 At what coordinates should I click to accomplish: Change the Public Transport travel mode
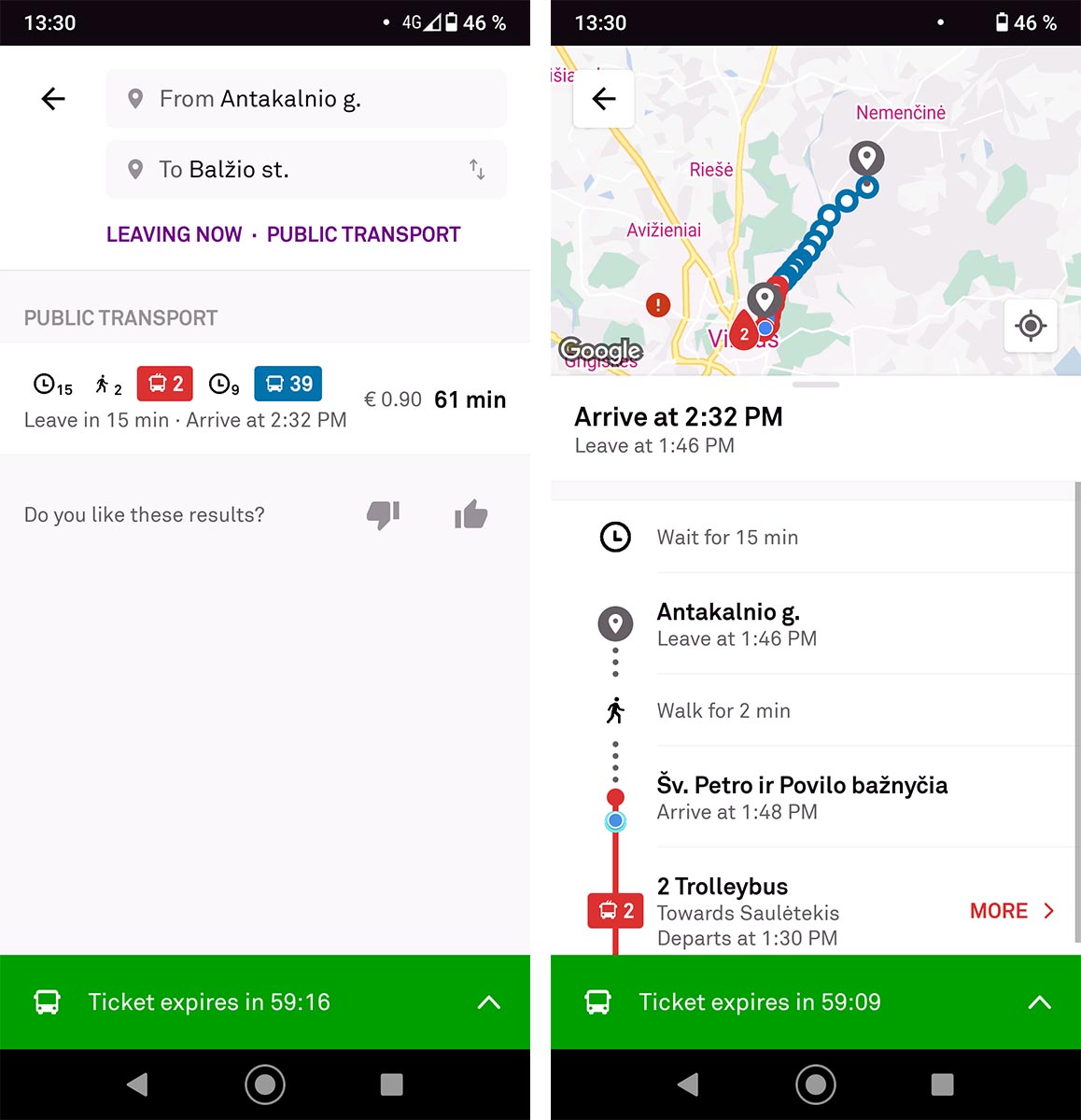coord(363,234)
